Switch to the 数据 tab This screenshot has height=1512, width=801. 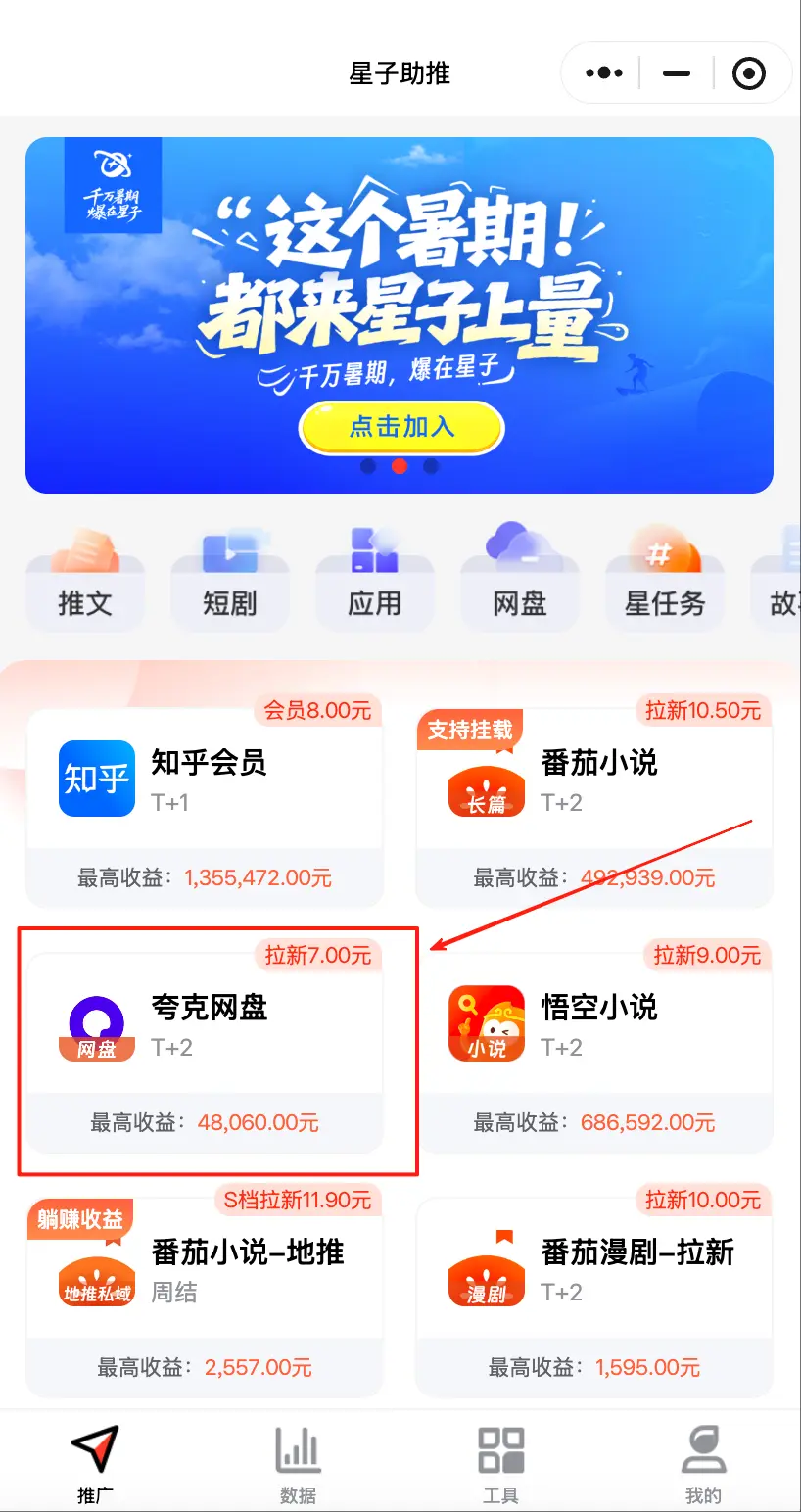point(298,1463)
